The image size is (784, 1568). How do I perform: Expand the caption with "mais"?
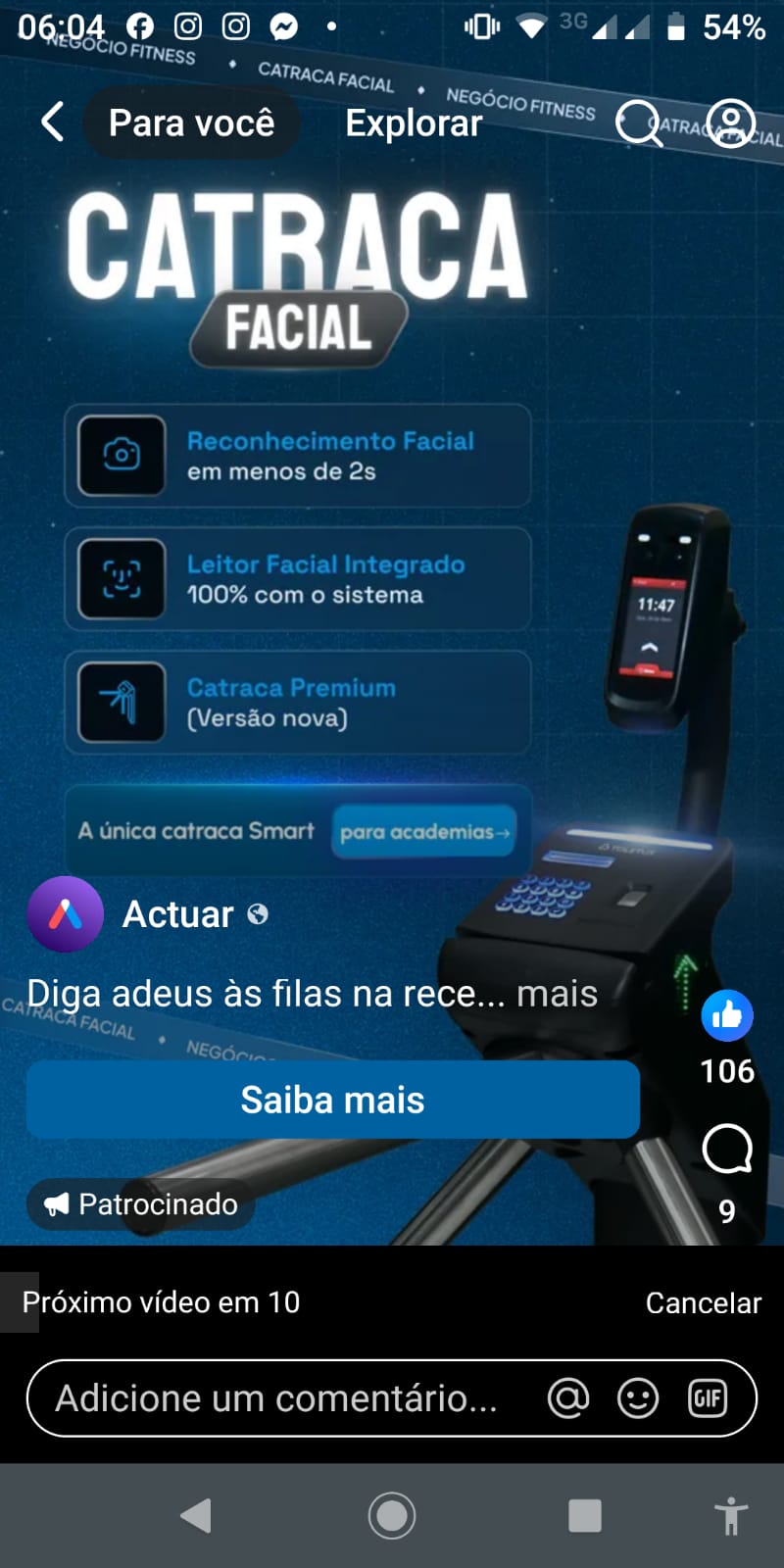557,994
